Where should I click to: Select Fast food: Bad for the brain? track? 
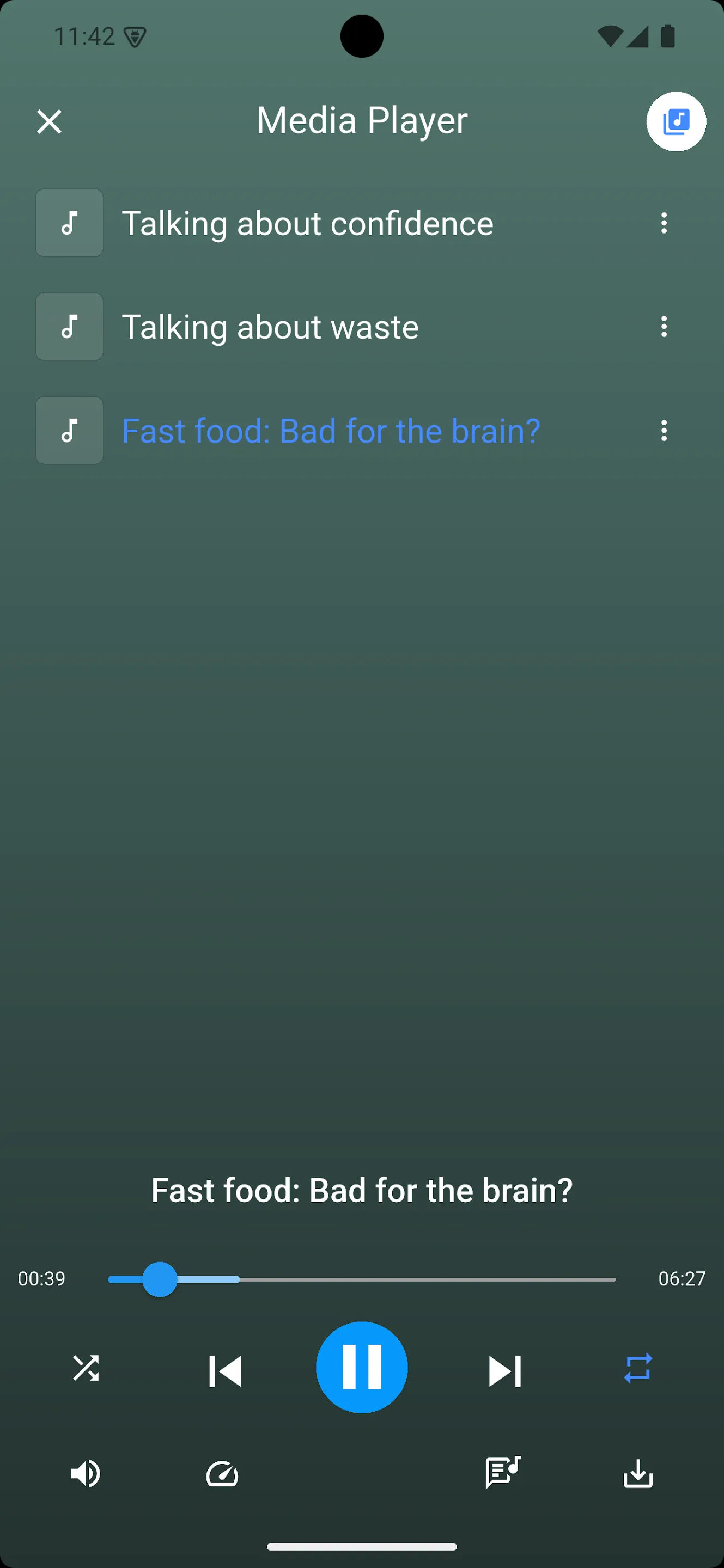point(331,431)
